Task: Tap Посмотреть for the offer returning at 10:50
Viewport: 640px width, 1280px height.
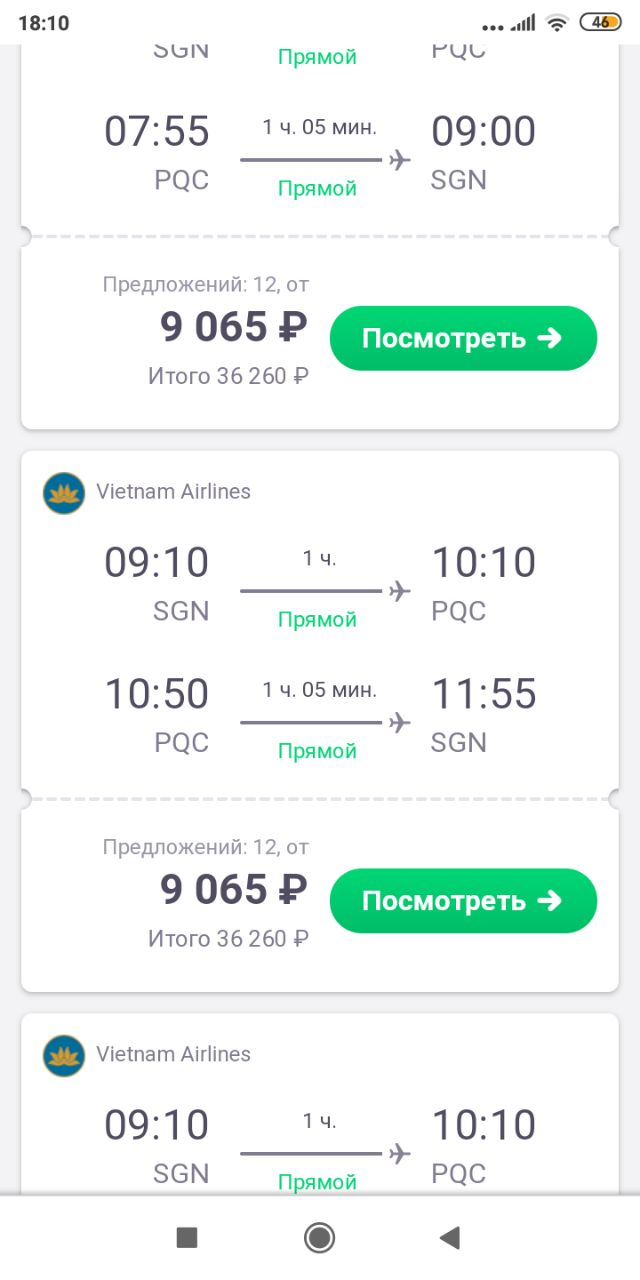Action: tap(463, 901)
